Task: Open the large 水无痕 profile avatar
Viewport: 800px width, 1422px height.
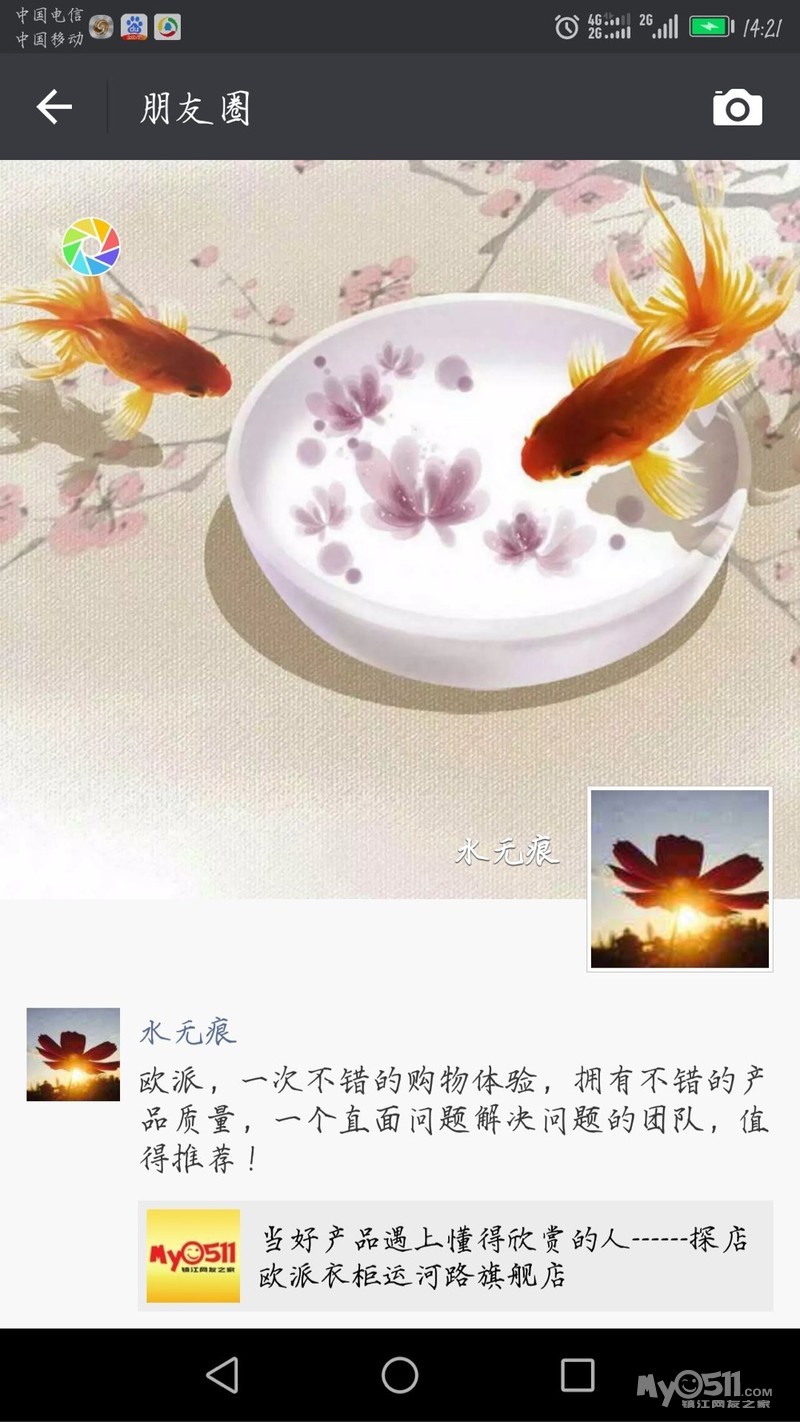Action: (680, 879)
